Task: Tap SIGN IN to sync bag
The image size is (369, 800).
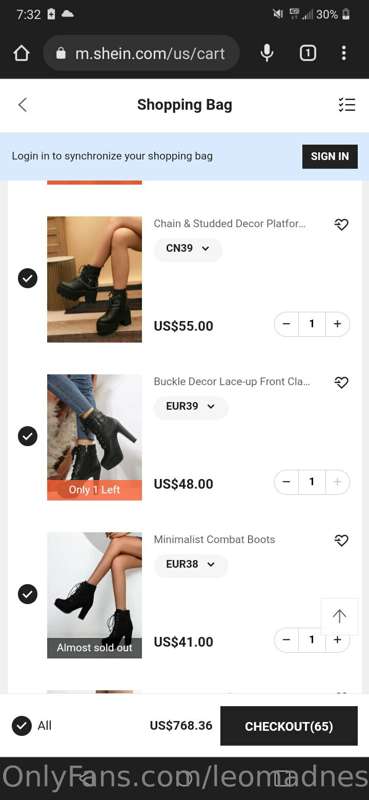Action: coord(330,157)
